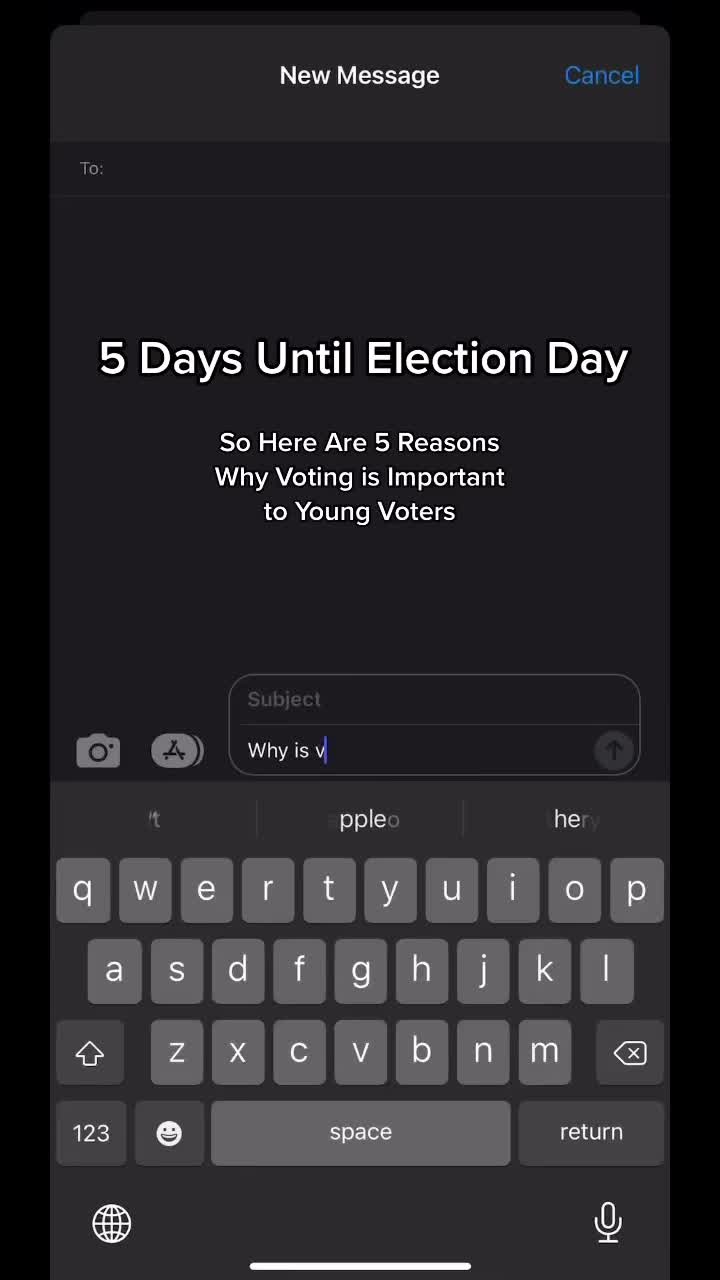Switch keyboard language with the globe icon

click(x=112, y=1223)
